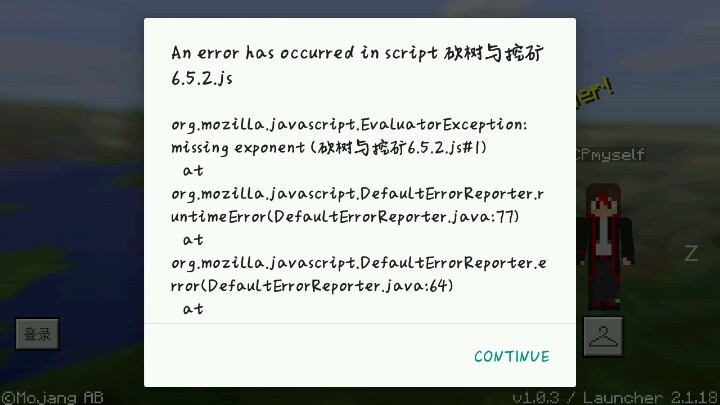Open the skin hanger button
Screen dimensions: 720x405
(602, 337)
